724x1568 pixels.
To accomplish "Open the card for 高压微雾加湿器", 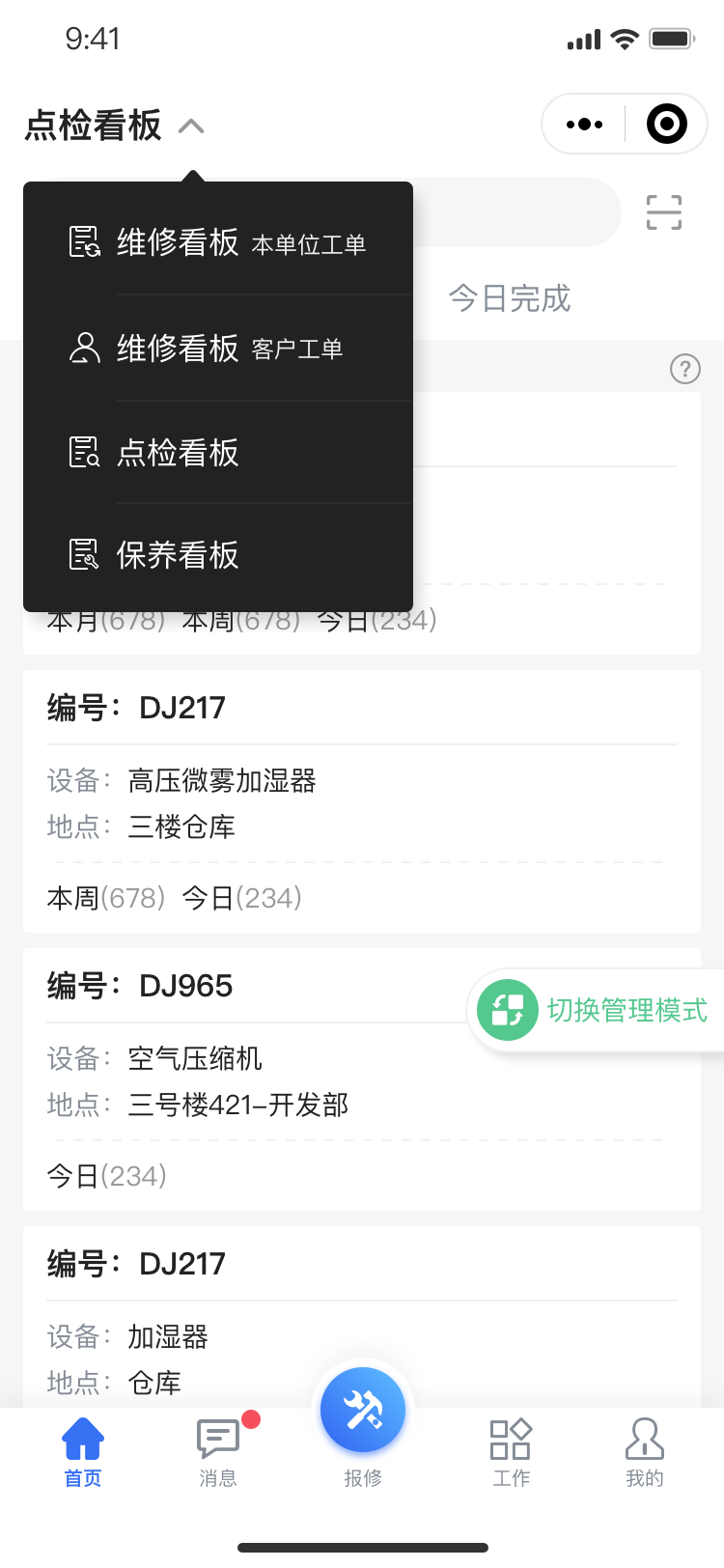I will (362, 801).
